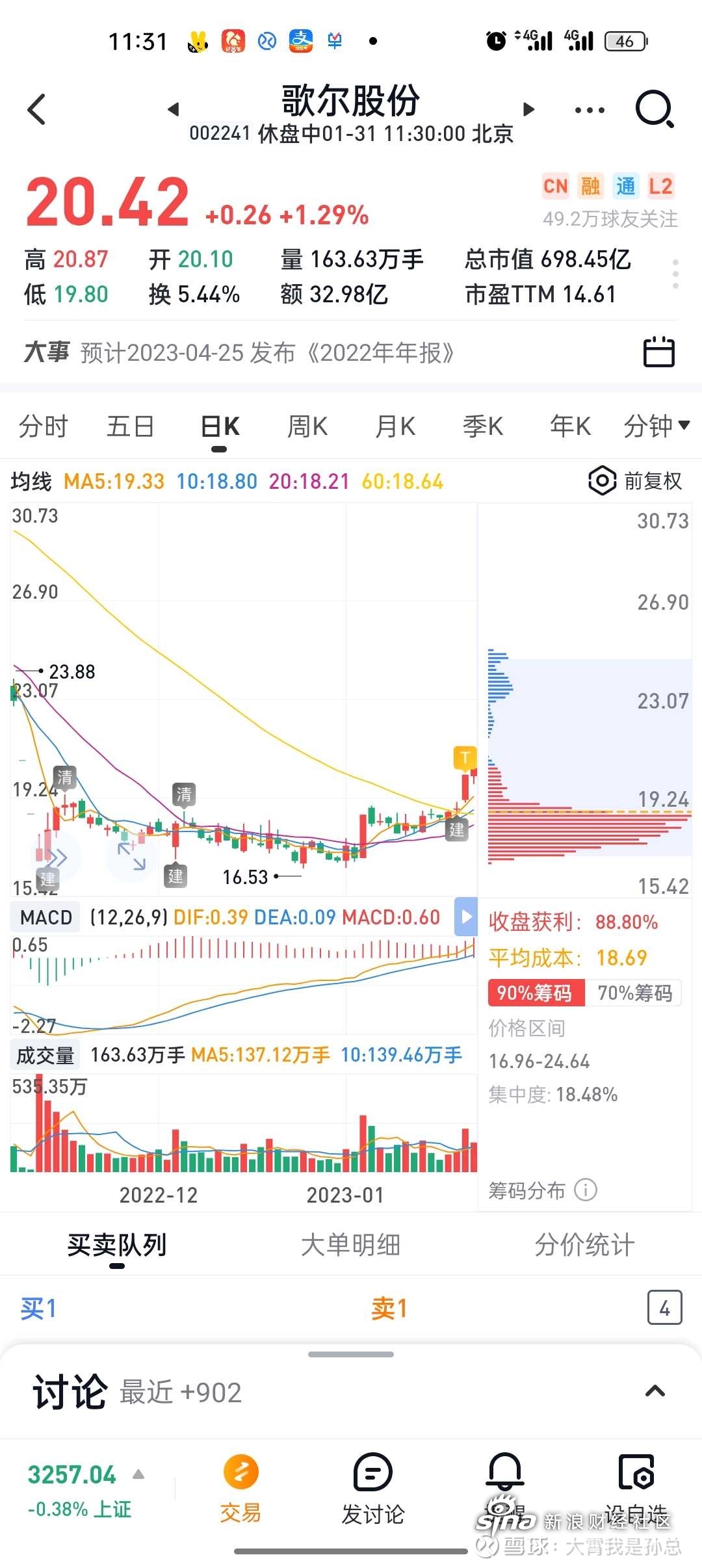
Task: Expand the 讨论 discussion panel
Action: point(655,1392)
